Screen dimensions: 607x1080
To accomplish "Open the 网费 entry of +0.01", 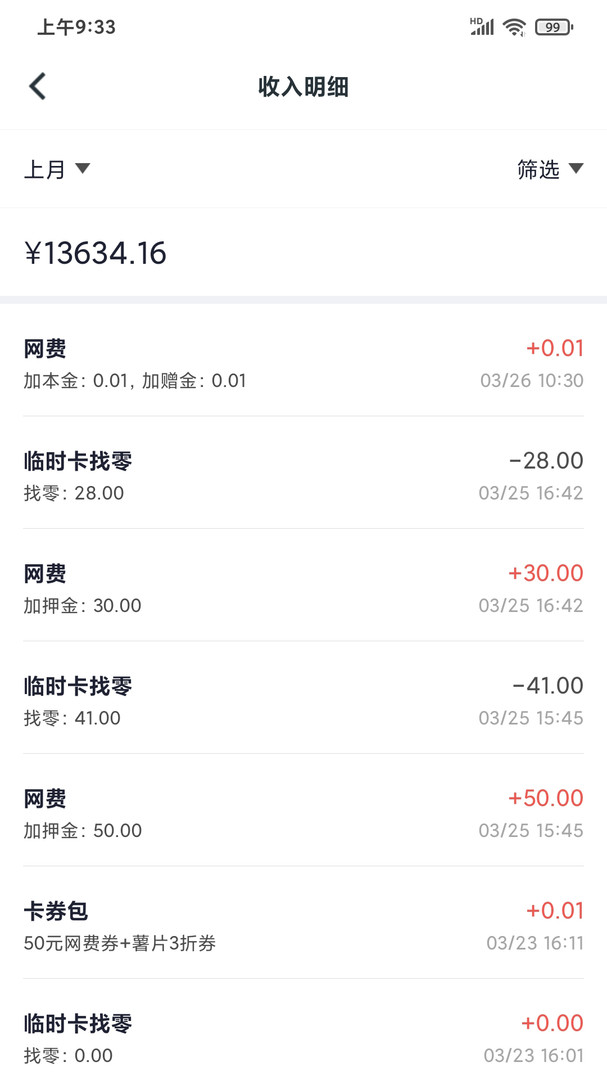I will pyautogui.click(x=303, y=363).
